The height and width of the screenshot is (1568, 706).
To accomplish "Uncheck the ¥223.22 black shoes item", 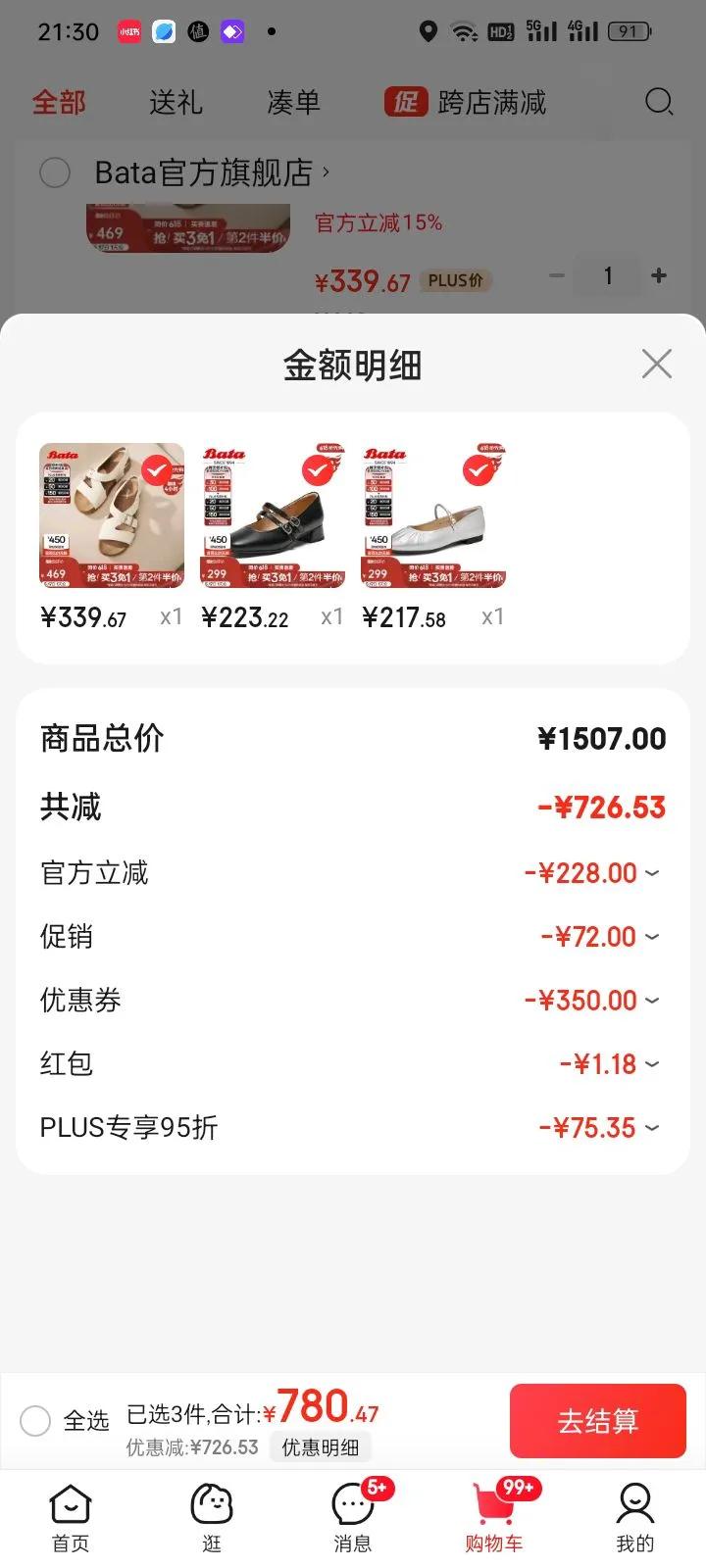I will [317, 471].
